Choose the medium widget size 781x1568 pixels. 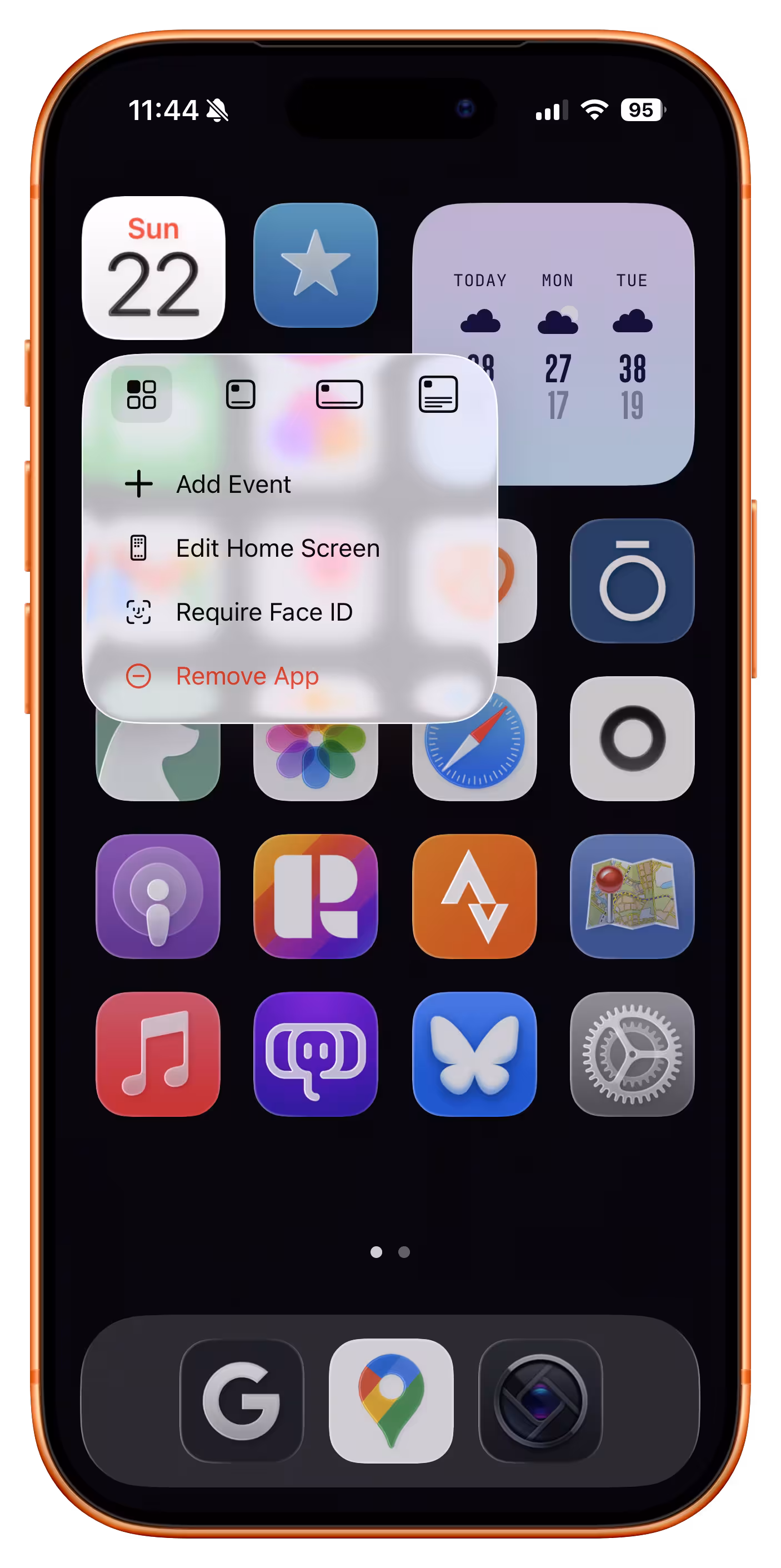click(339, 395)
